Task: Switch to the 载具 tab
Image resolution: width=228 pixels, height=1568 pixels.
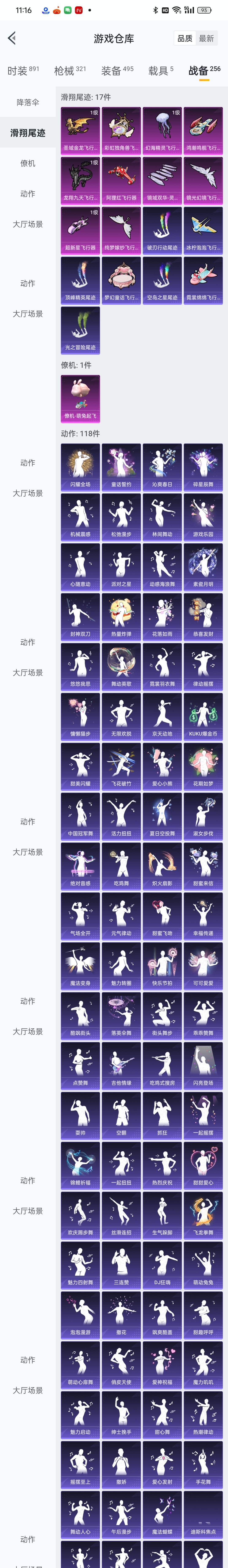Action: 160,71
